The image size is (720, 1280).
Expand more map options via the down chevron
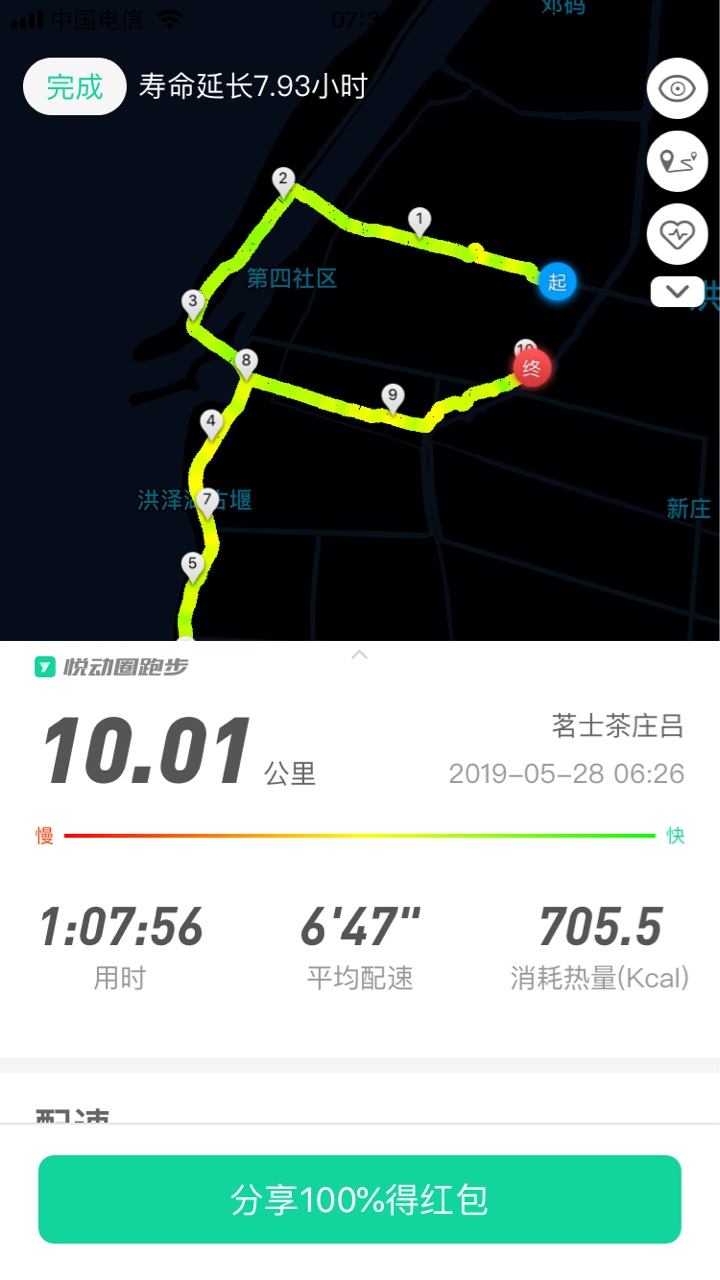(677, 291)
